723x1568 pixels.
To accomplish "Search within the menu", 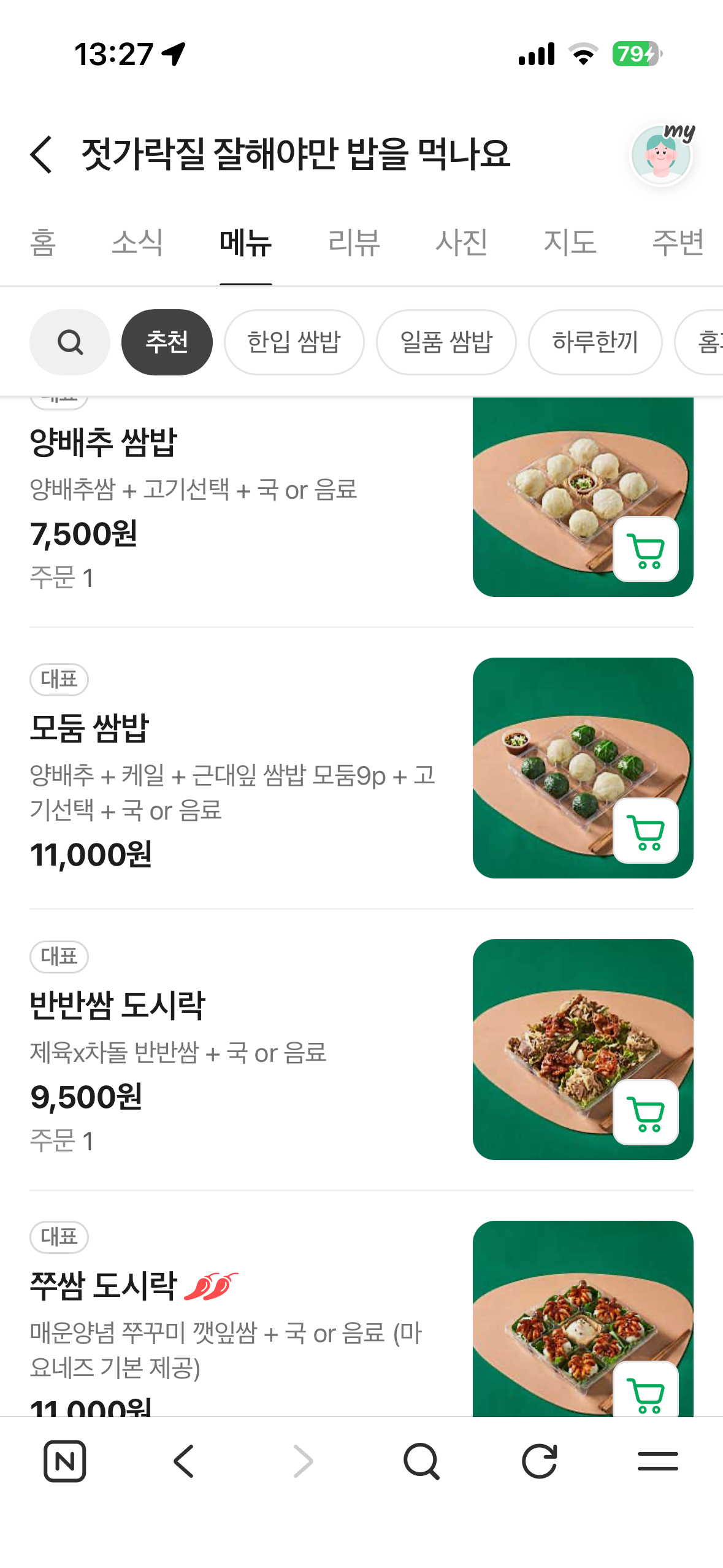I will [x=70, y=342].
